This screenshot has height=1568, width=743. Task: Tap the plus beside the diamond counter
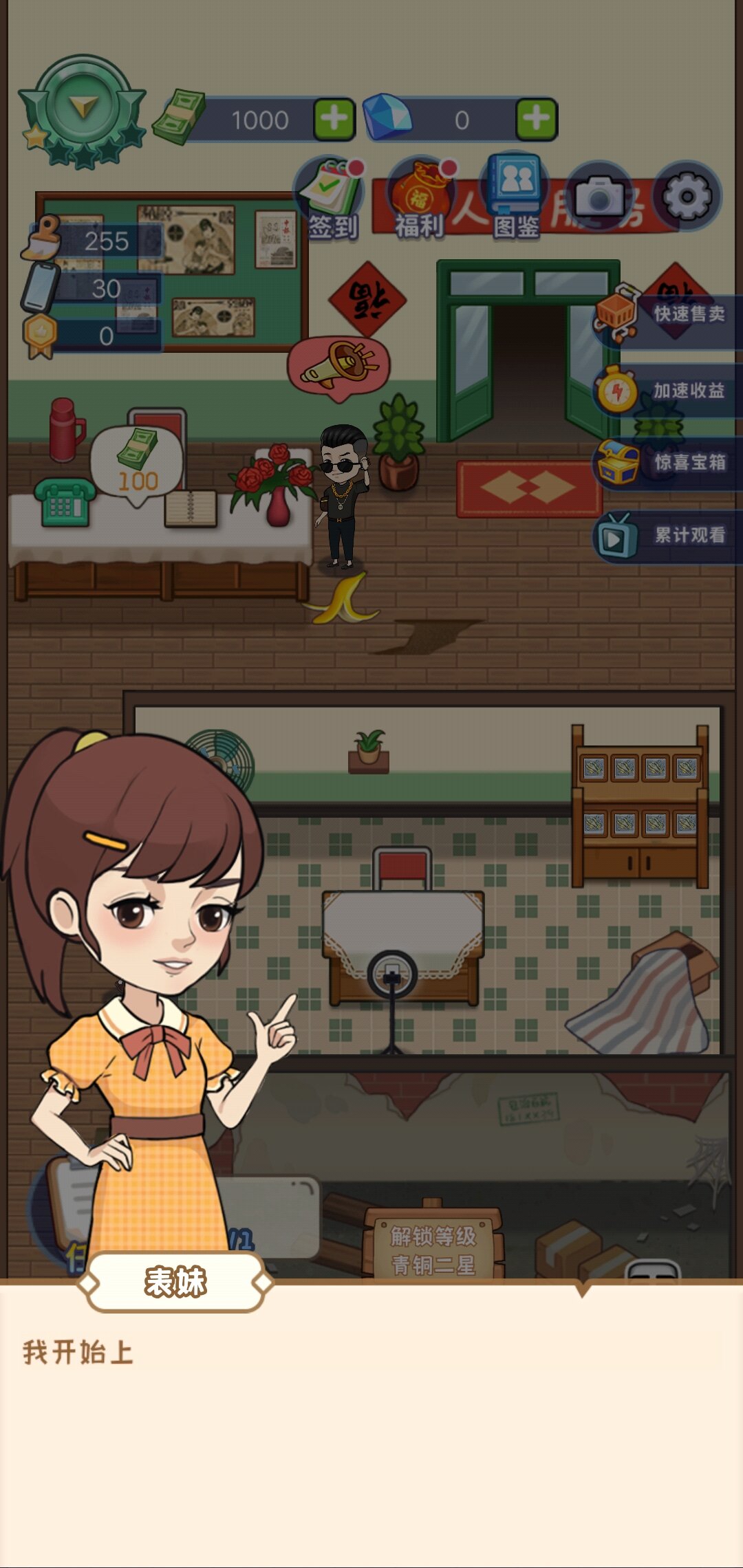tap(536, 119)
